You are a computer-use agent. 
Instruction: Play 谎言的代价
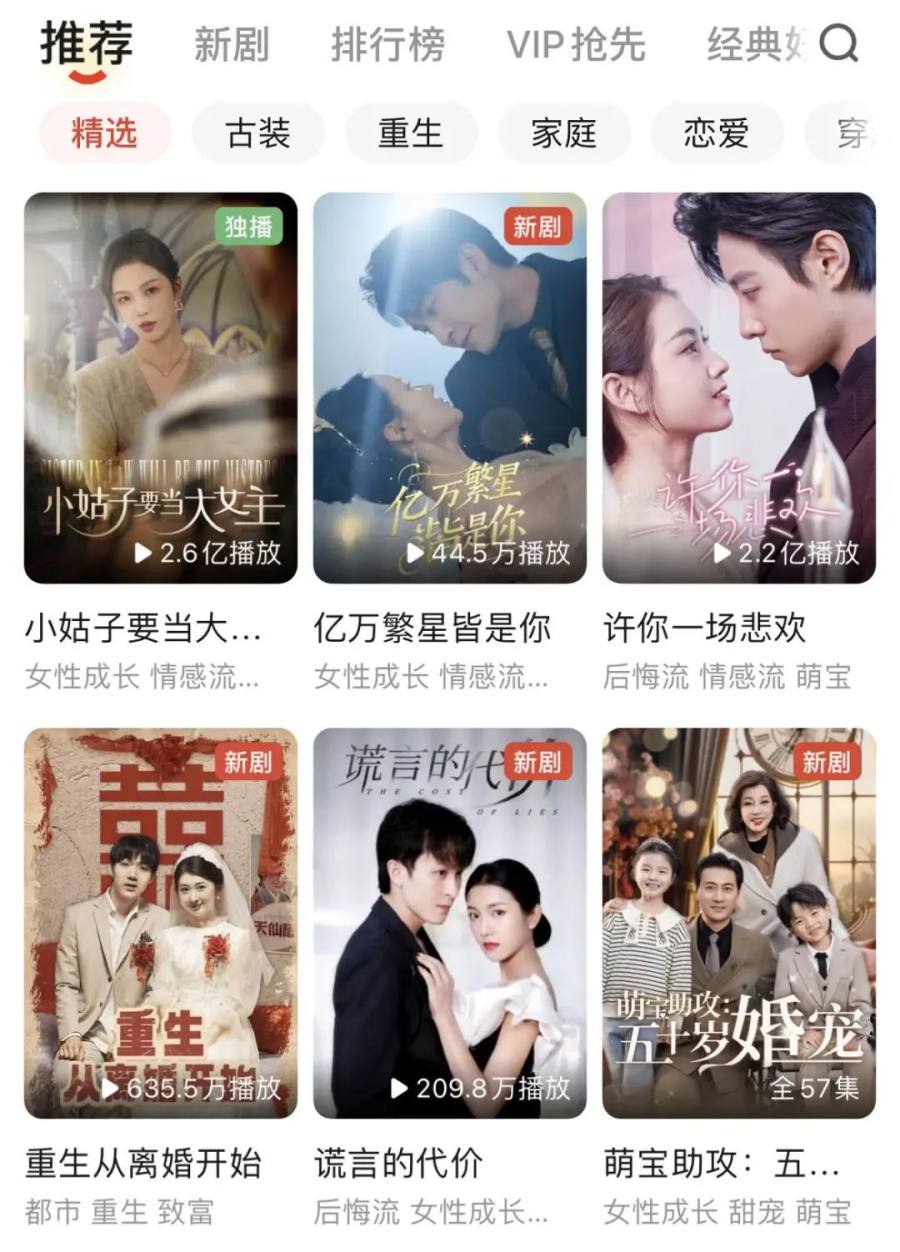[x=450, y=923]
